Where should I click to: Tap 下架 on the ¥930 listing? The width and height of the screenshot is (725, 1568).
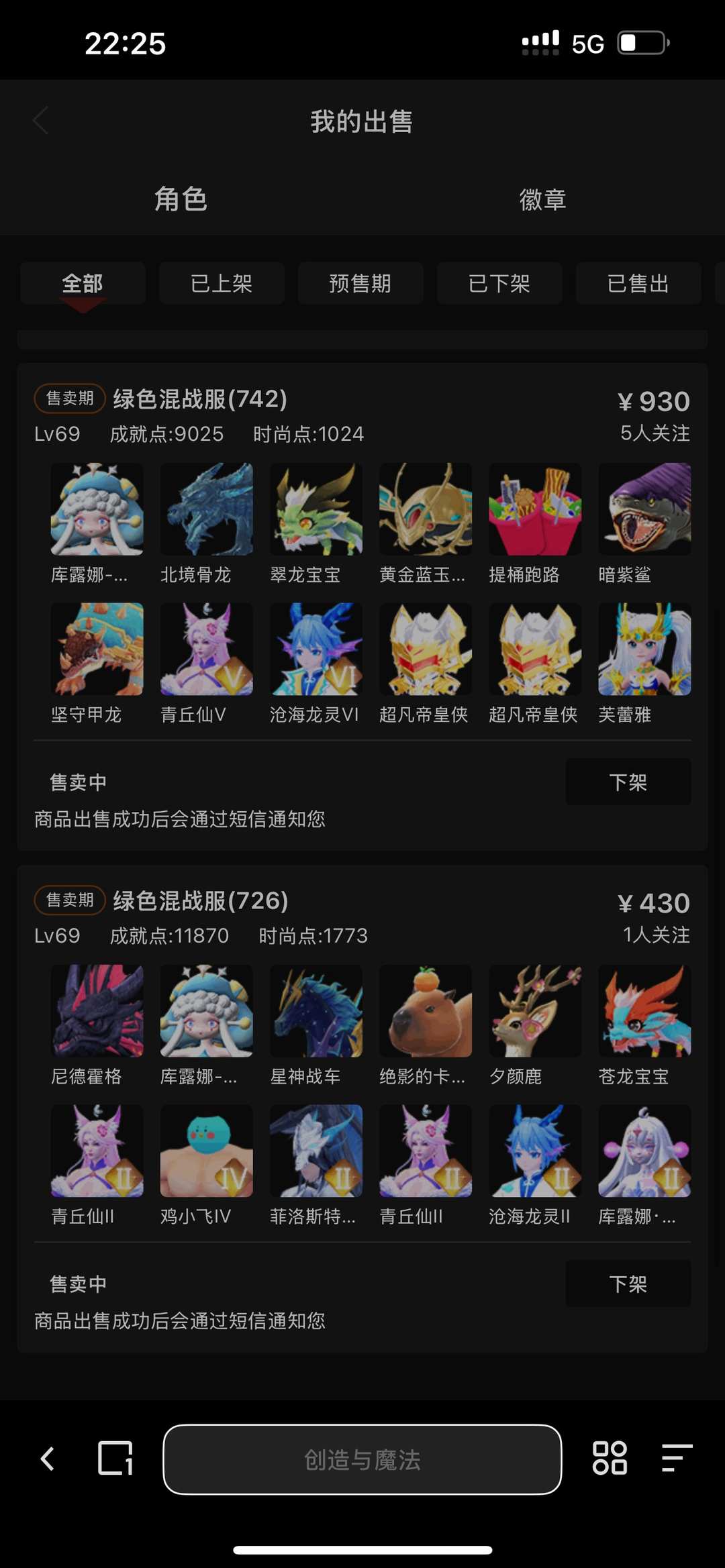pyautogui.click(x=628, y=782)
